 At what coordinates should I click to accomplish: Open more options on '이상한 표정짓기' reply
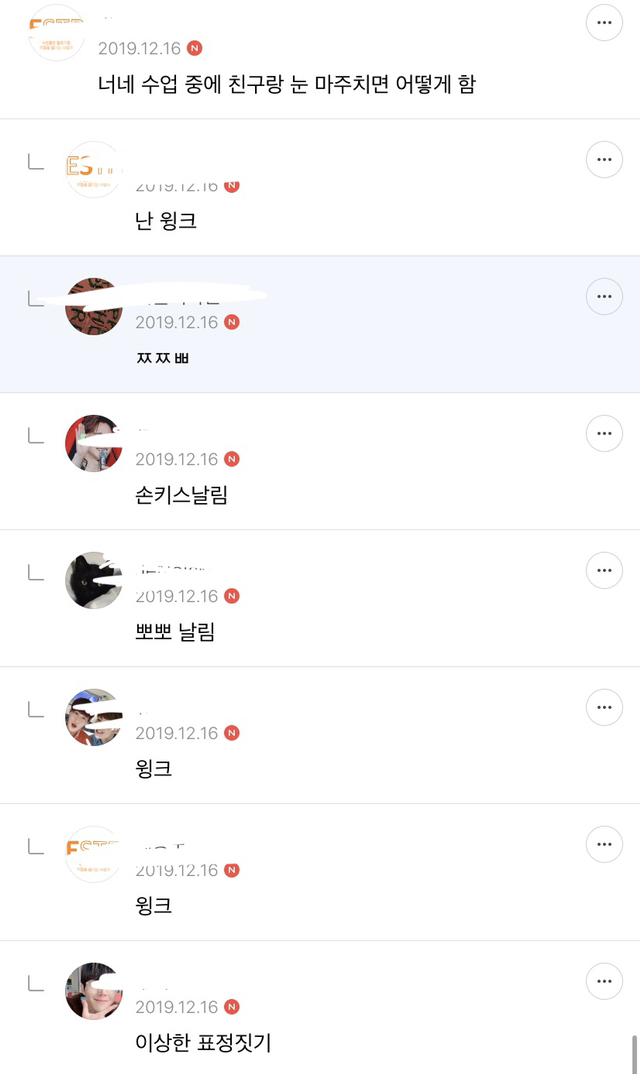(604, 982)
